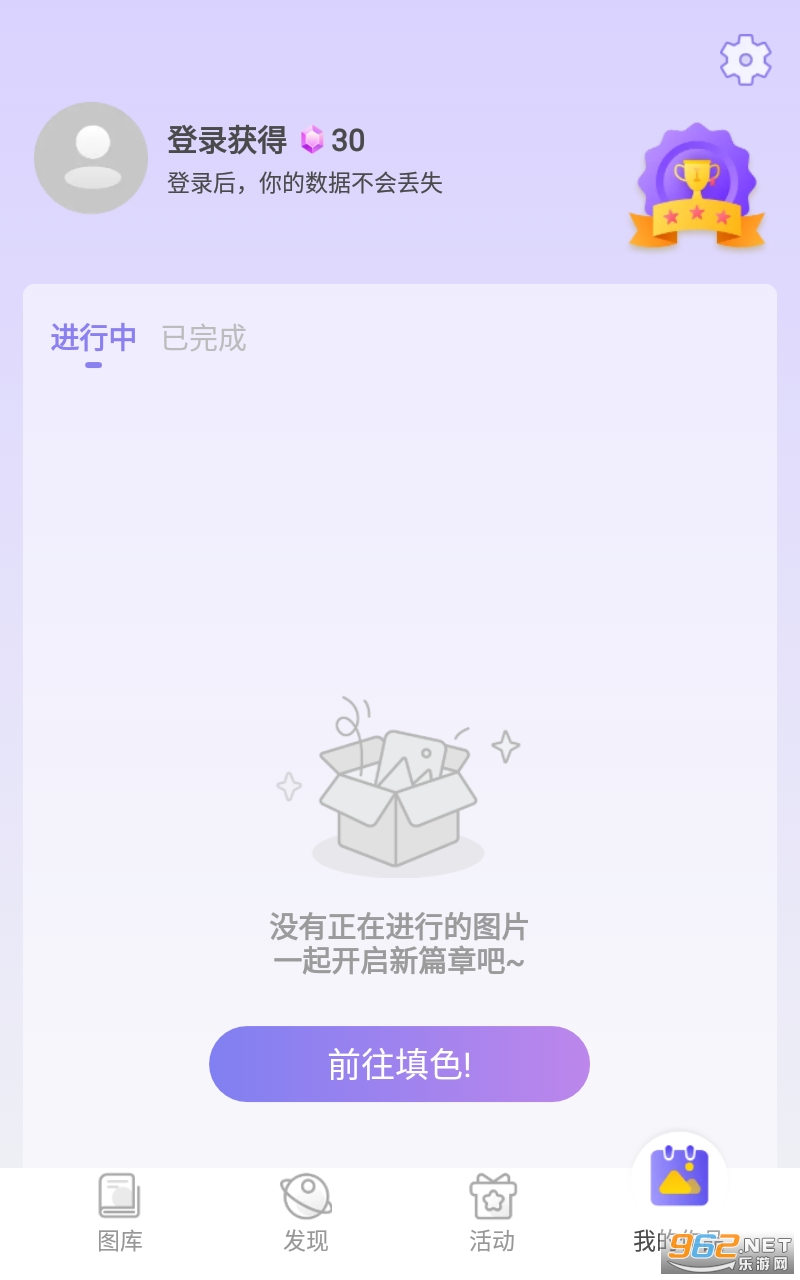Switch to the 活动 tab
This screenshot has width=800, height=1280.
[492, 1212]
